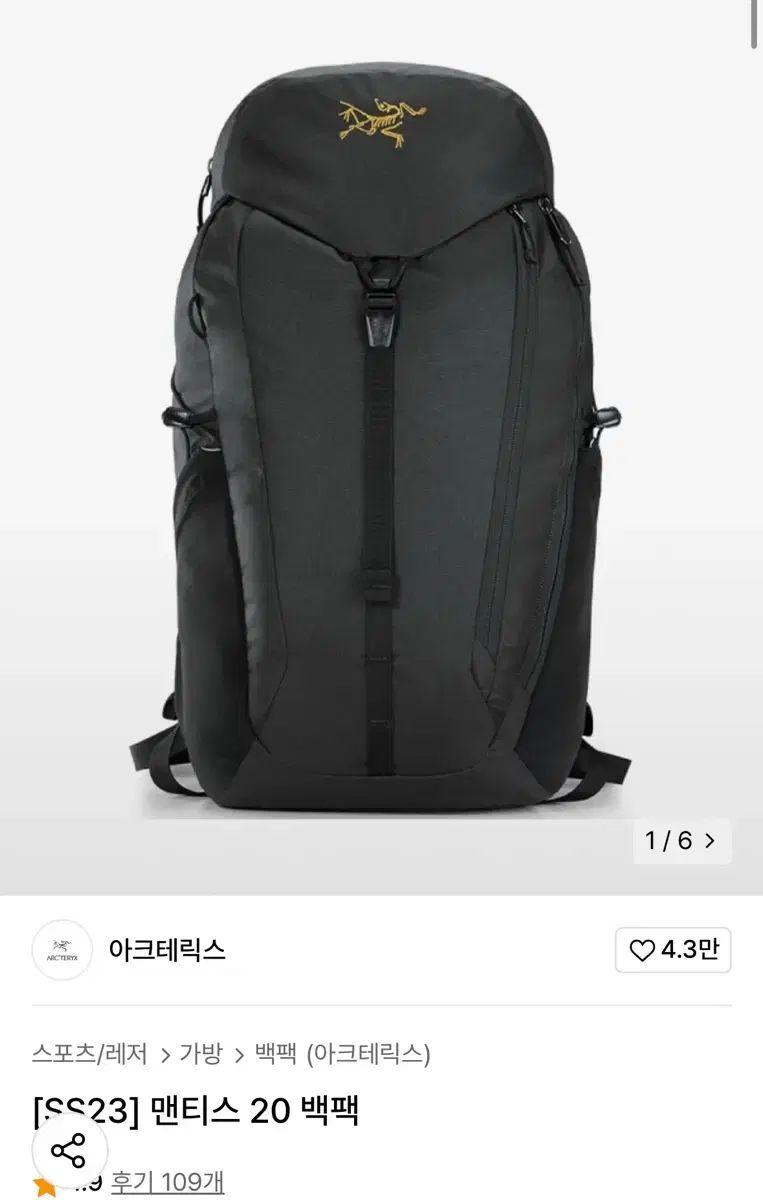
Task: Go to the 스포츠/레저 category
Action: coord(90,1053)
